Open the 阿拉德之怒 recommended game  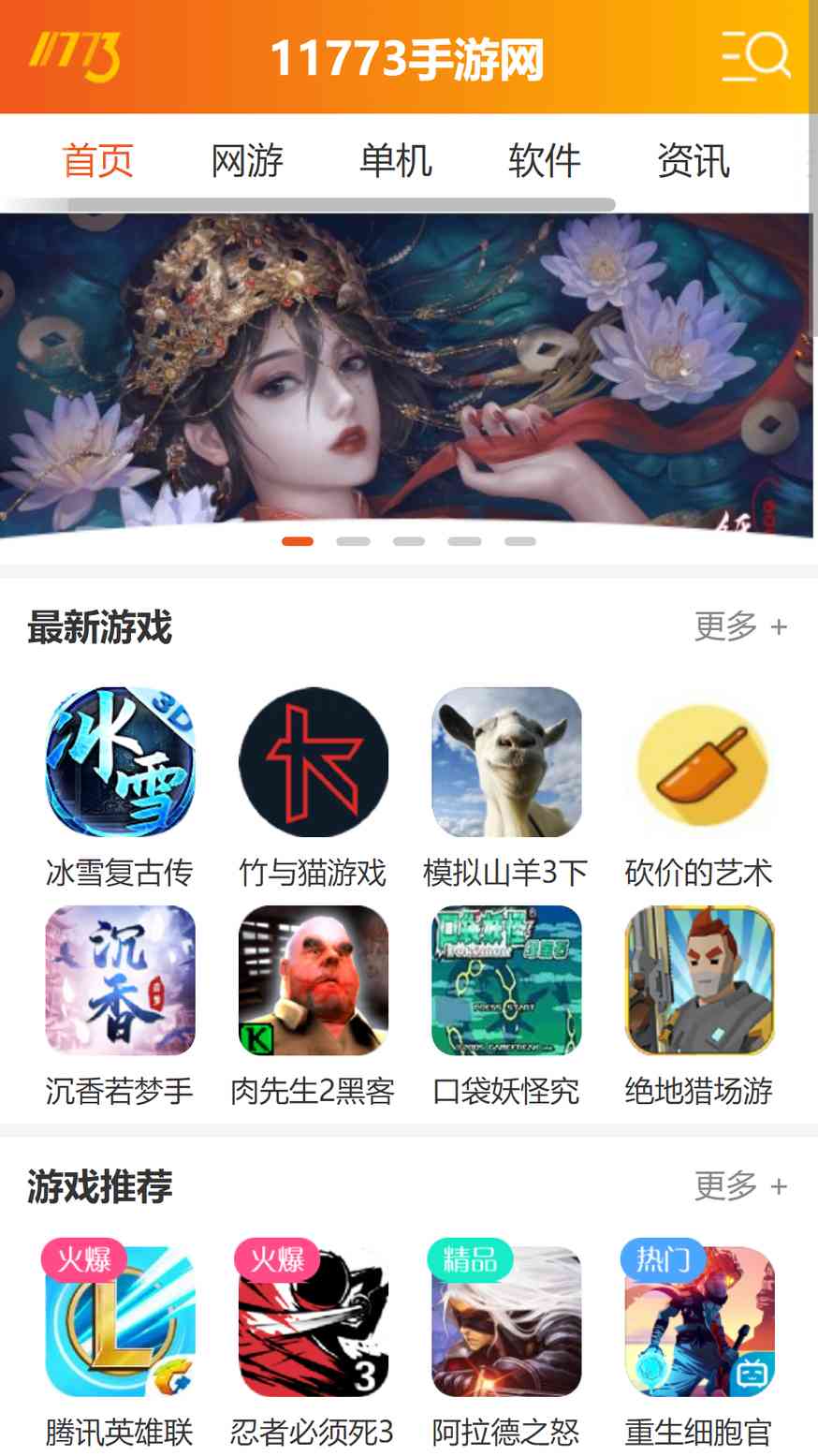point(506,1321)
